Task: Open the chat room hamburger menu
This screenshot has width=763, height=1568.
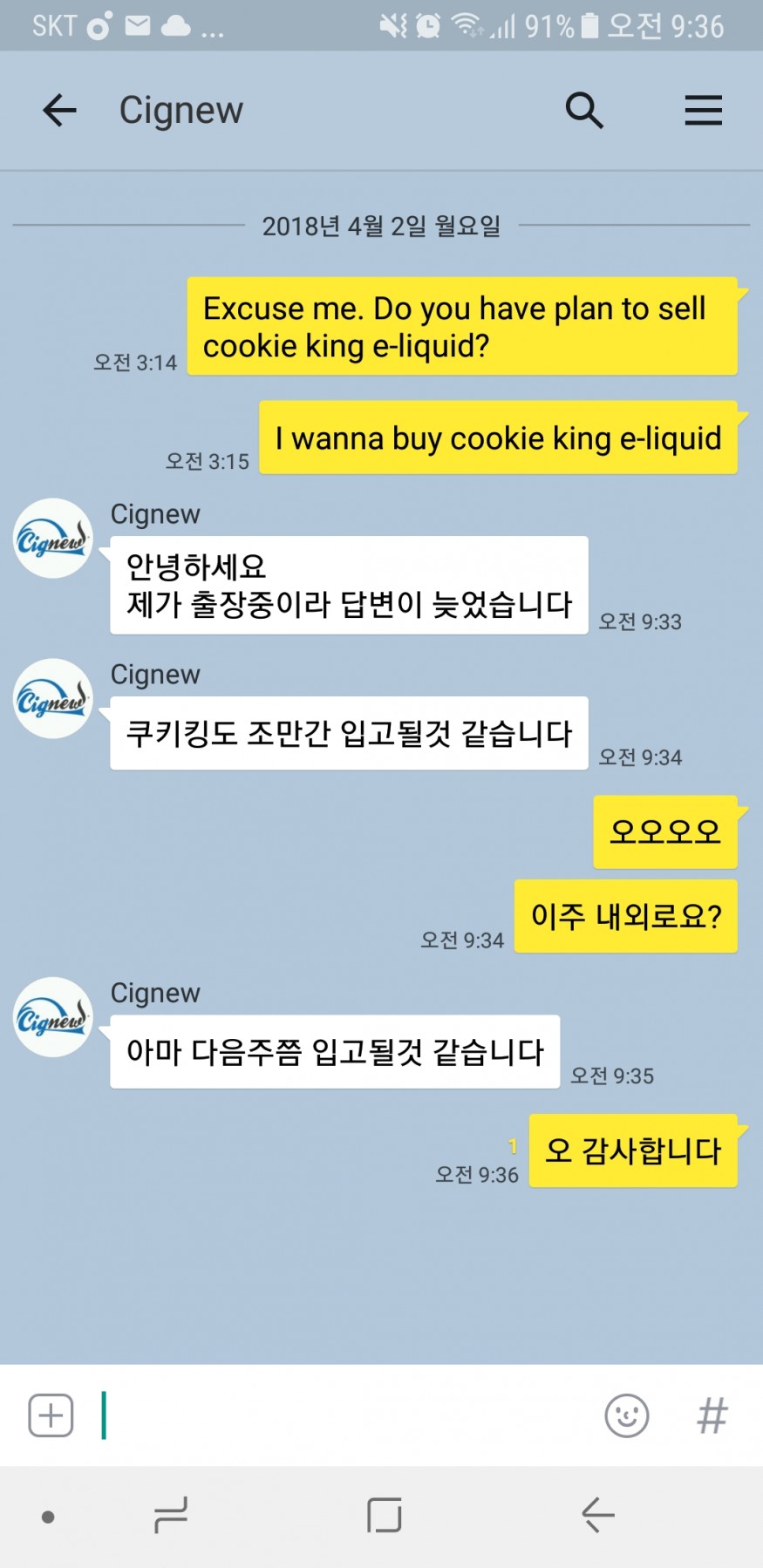Action: (703, 111)
